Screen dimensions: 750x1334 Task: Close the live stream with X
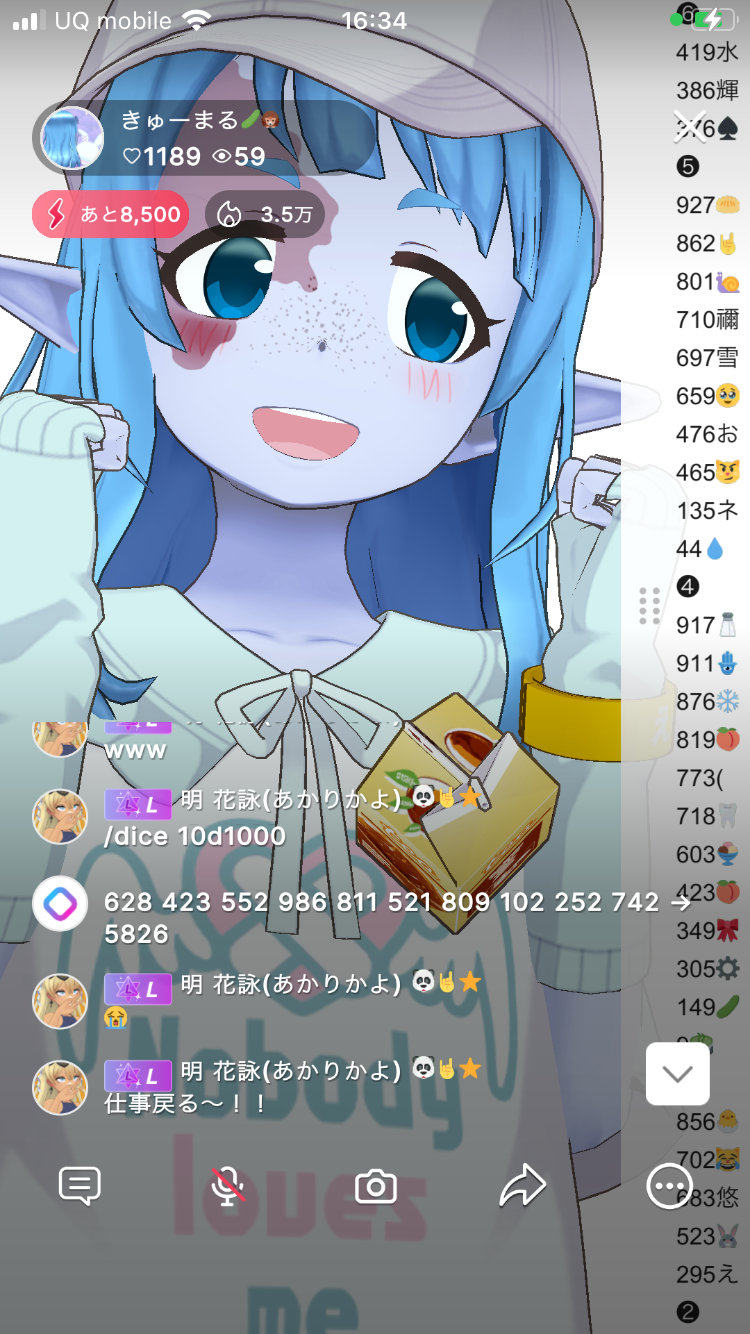690,126
